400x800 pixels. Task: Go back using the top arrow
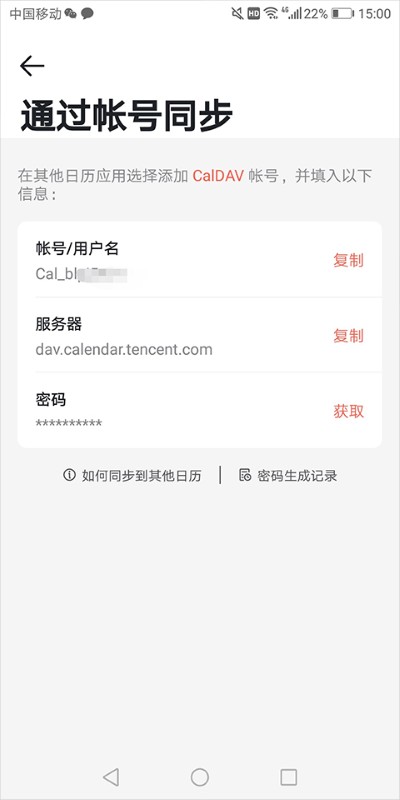point(32,66)
